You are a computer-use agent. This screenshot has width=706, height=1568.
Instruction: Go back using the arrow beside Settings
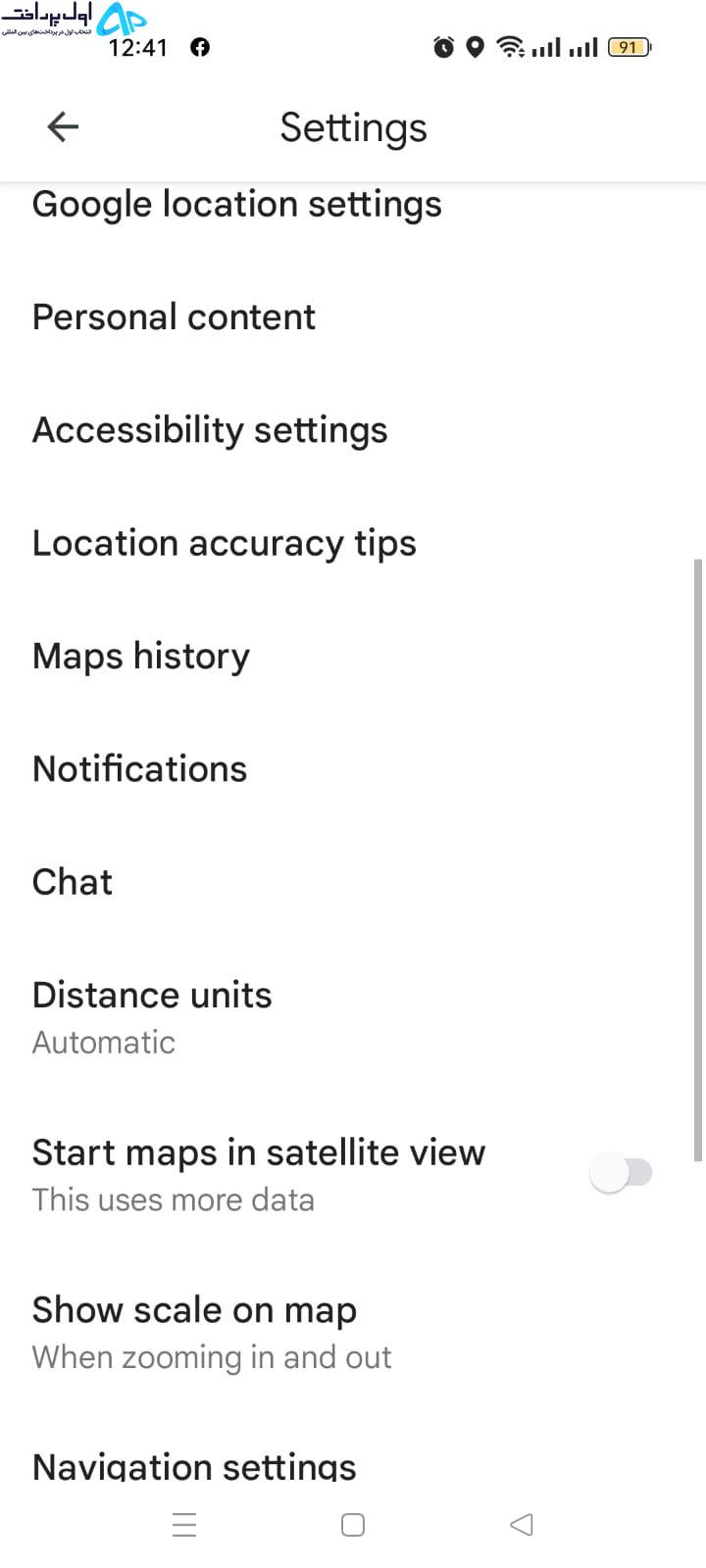tap(63, 126)
